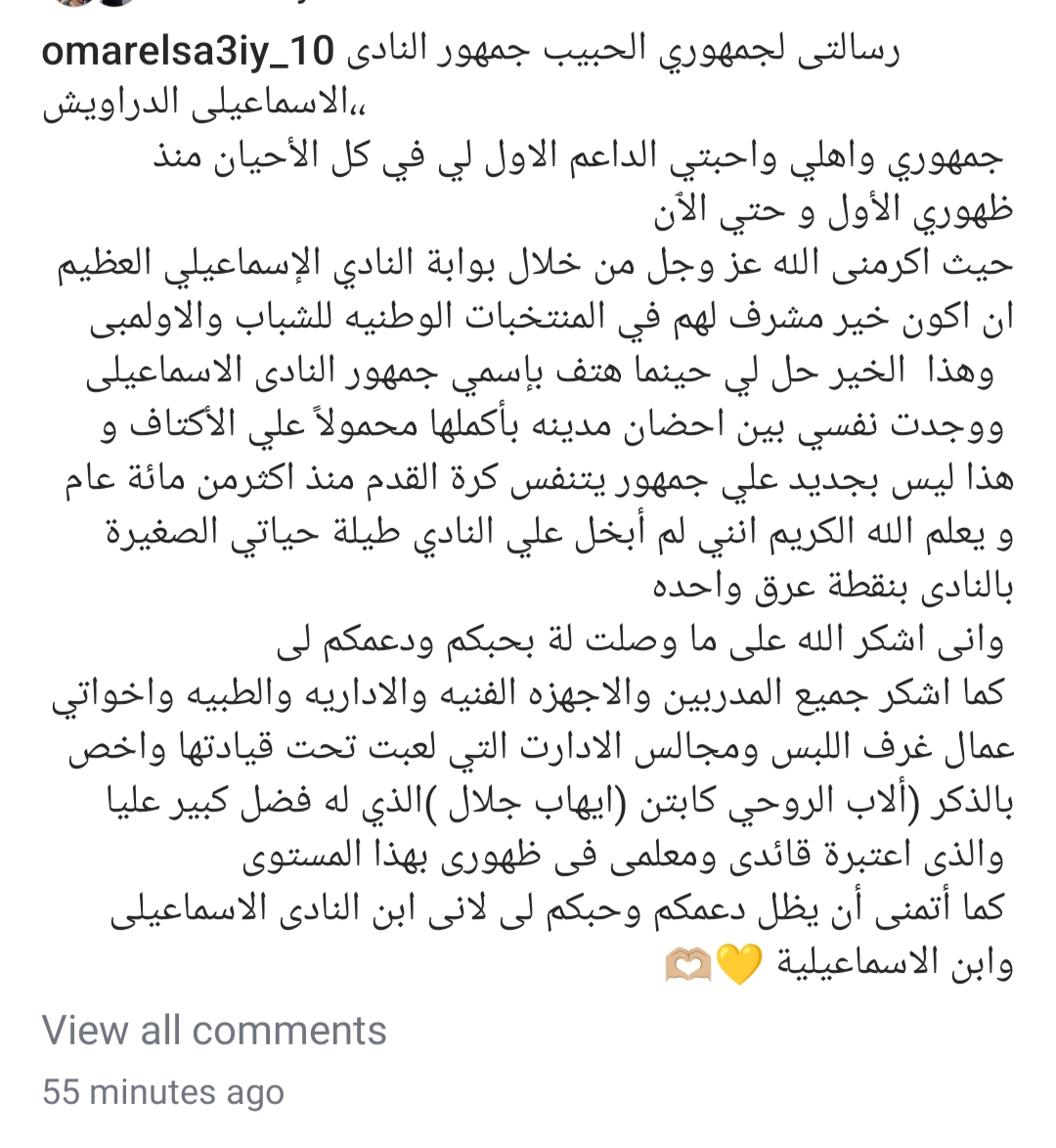The height and width of the screenshot is (1148, 1056).
Task: View all comments on this post
Action: coord(214,1031)
